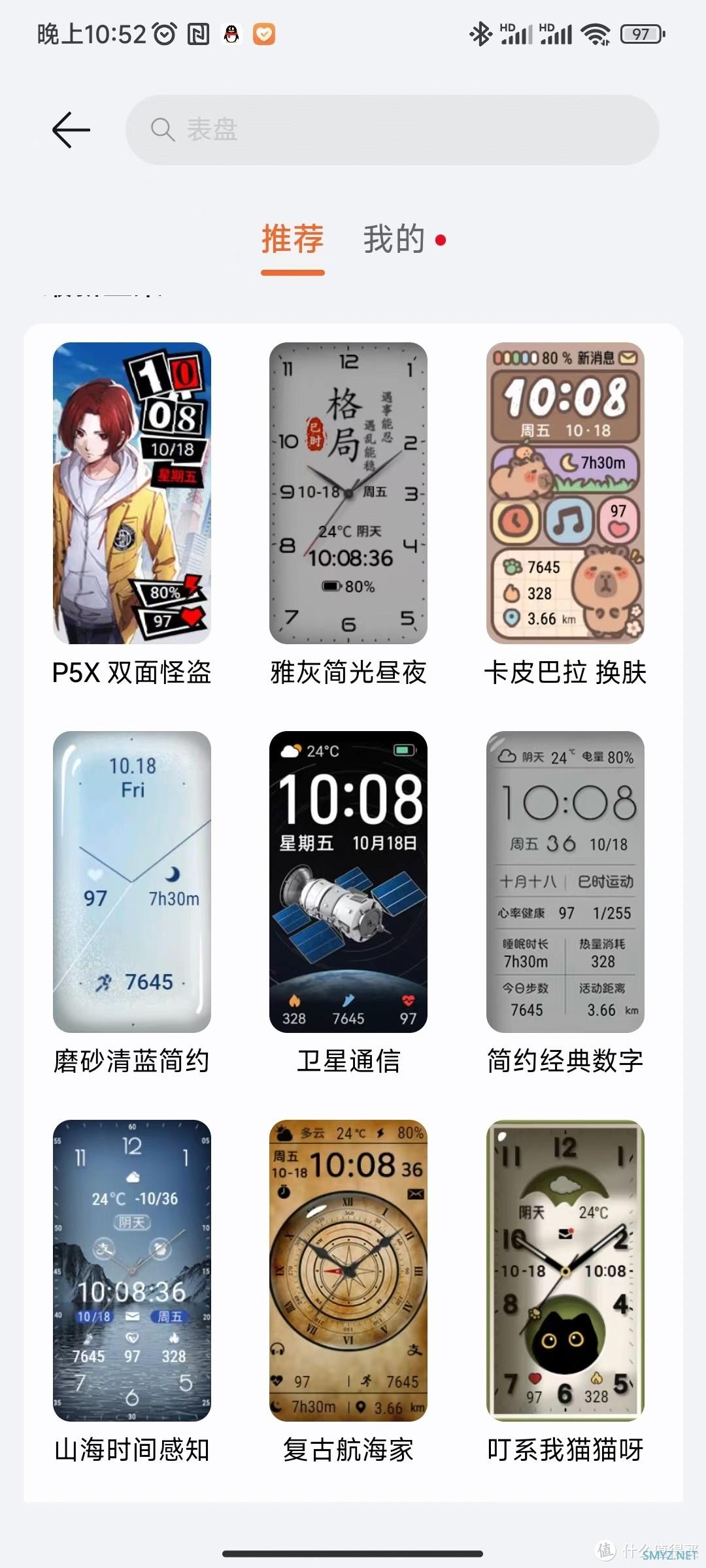706x1568 pixels.
Task: Open the 山海时间感知 watch face
Action: 132,1271
